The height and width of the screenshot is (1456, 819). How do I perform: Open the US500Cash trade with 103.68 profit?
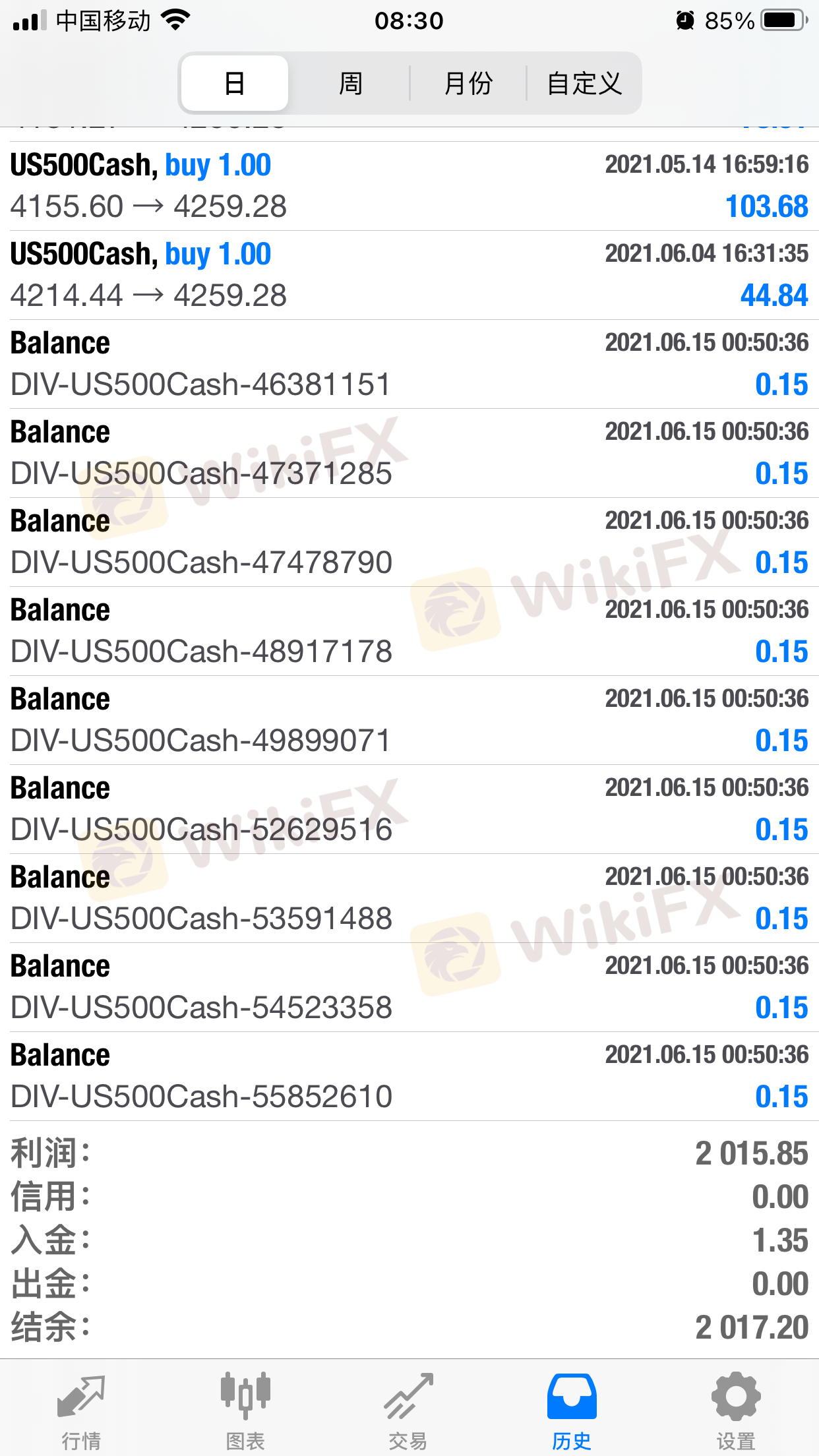(x=409, y=186)
